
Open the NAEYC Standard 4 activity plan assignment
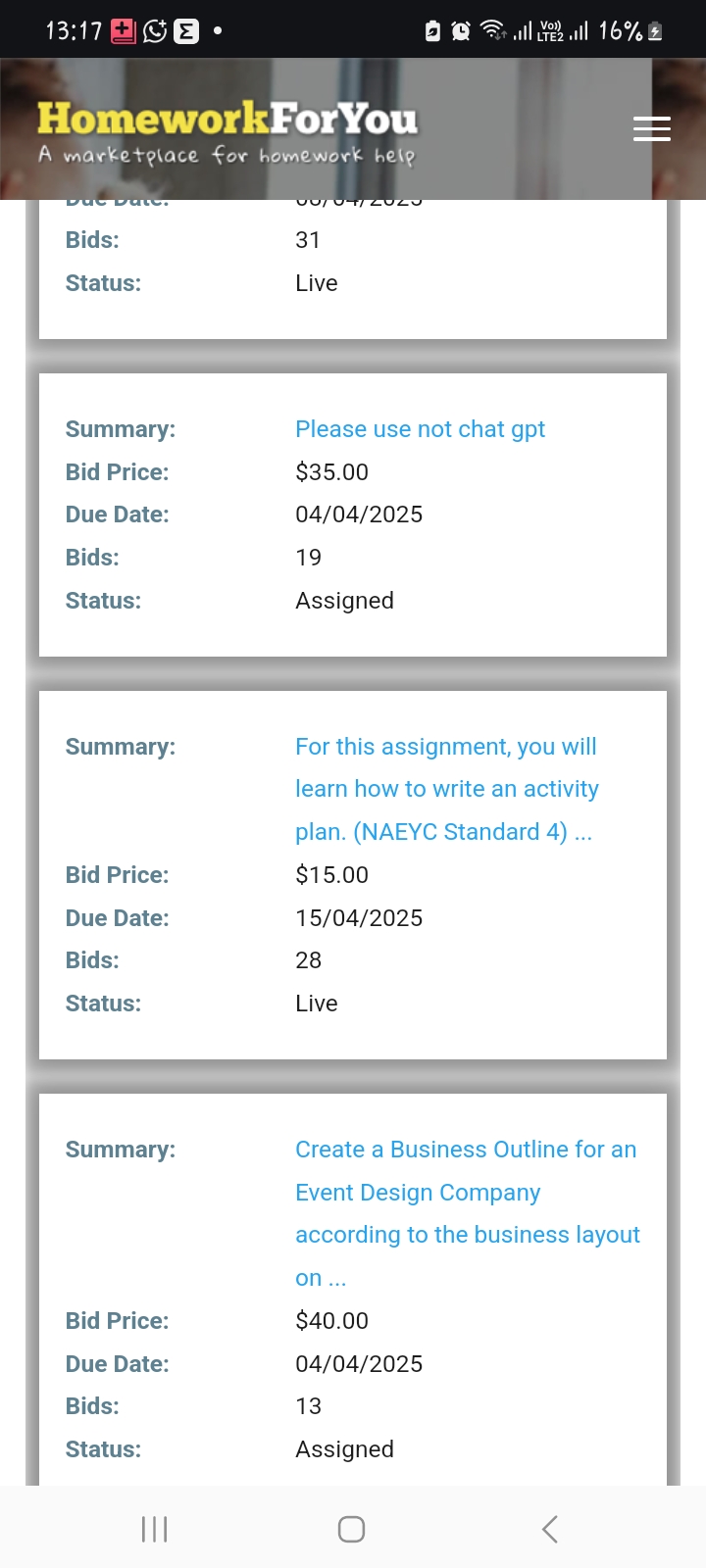point(447,789)
